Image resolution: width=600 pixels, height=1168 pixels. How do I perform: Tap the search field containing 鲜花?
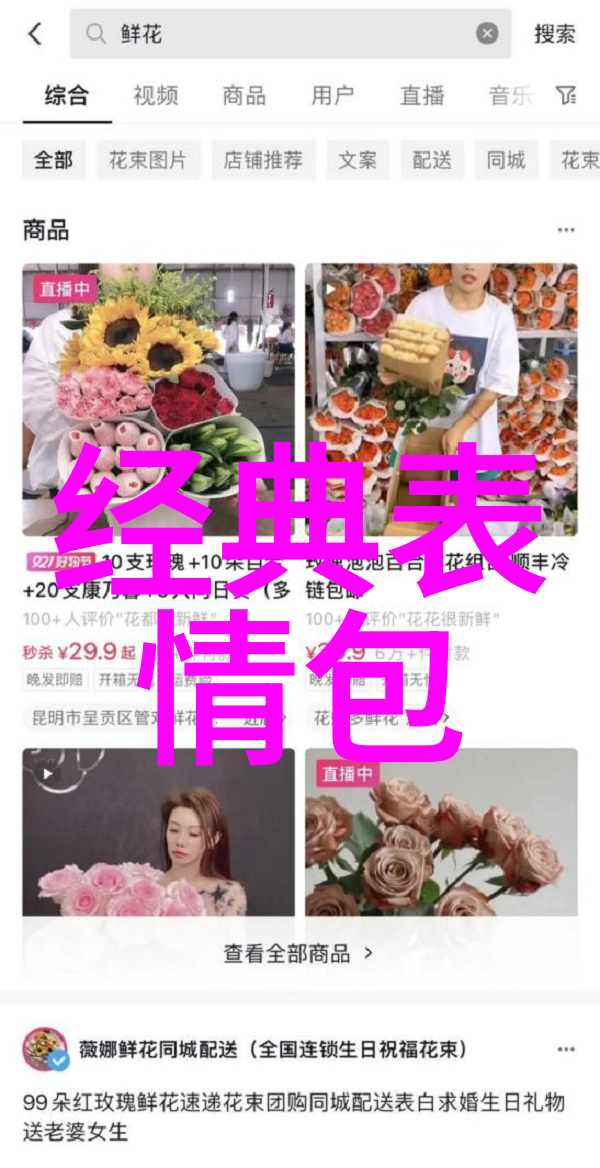pyautogui.click(x=280, y=34)
